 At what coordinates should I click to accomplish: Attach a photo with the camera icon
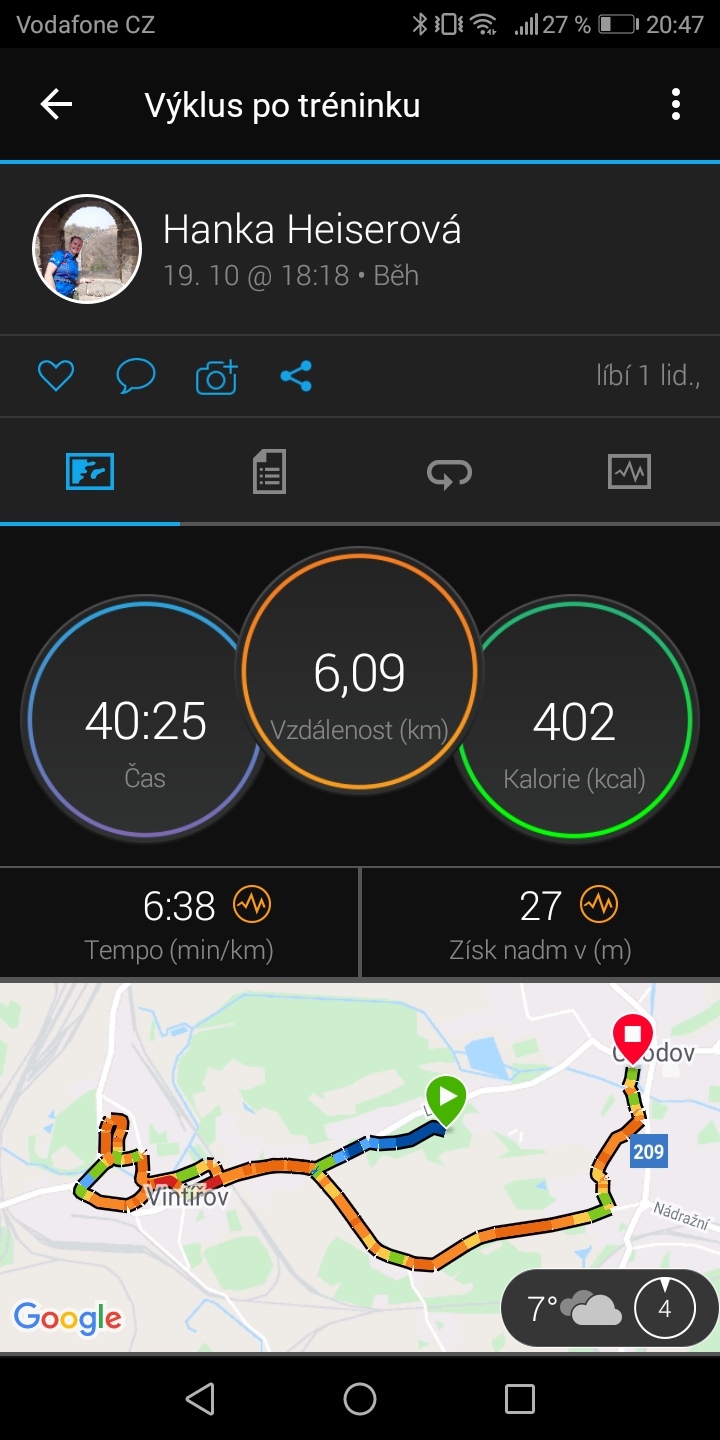point(216,376)
